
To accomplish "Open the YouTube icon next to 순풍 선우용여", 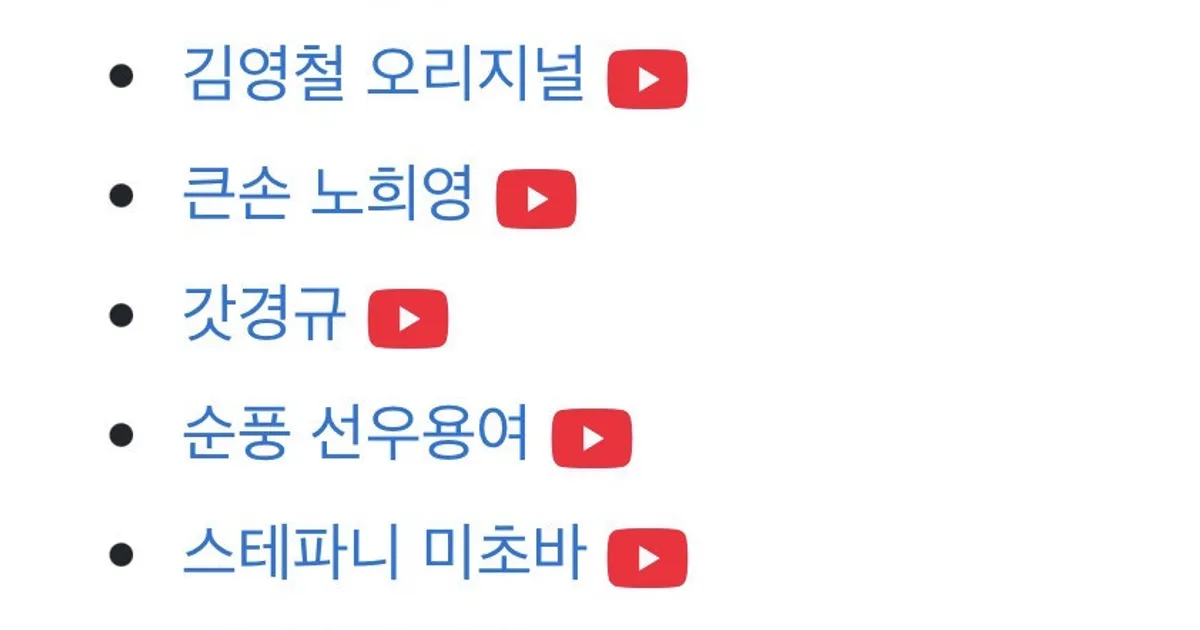I will click(x=592, y=438).
